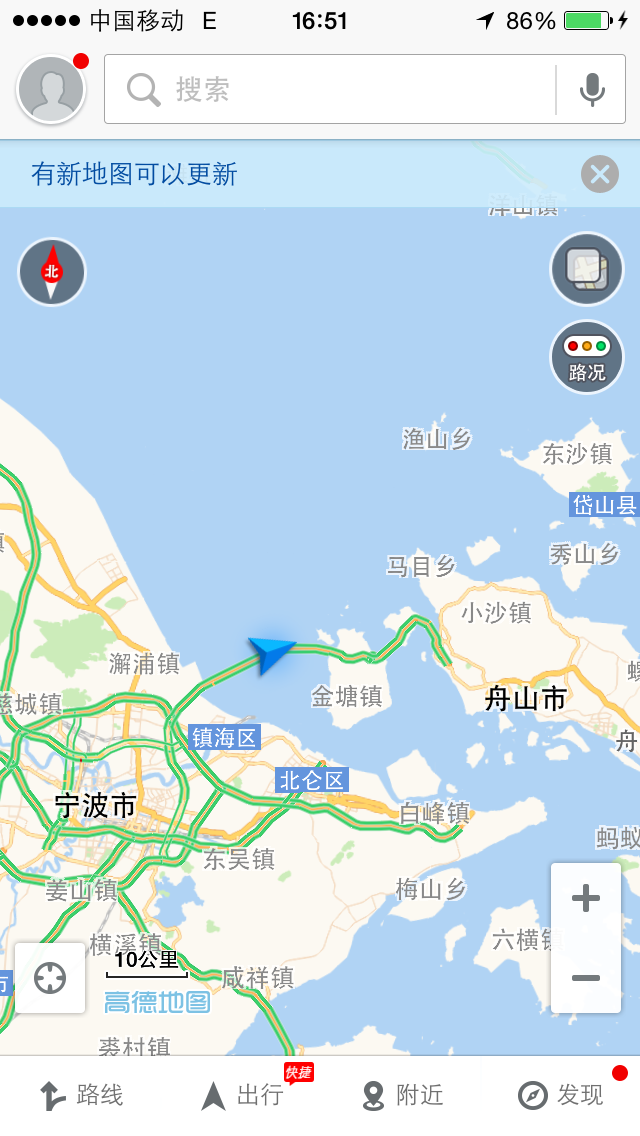This screenshot has height=1136, width=640.
Task: Switch to the 发现 tab
Action: click(x=560, y=1095)
